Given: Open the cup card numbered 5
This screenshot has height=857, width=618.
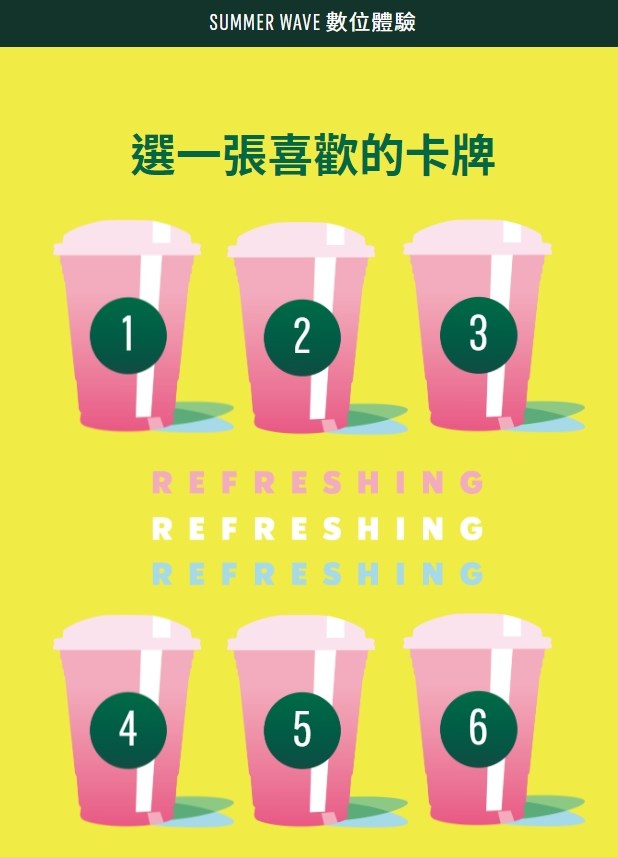Looking at the screenshot, I should point(302,729).
